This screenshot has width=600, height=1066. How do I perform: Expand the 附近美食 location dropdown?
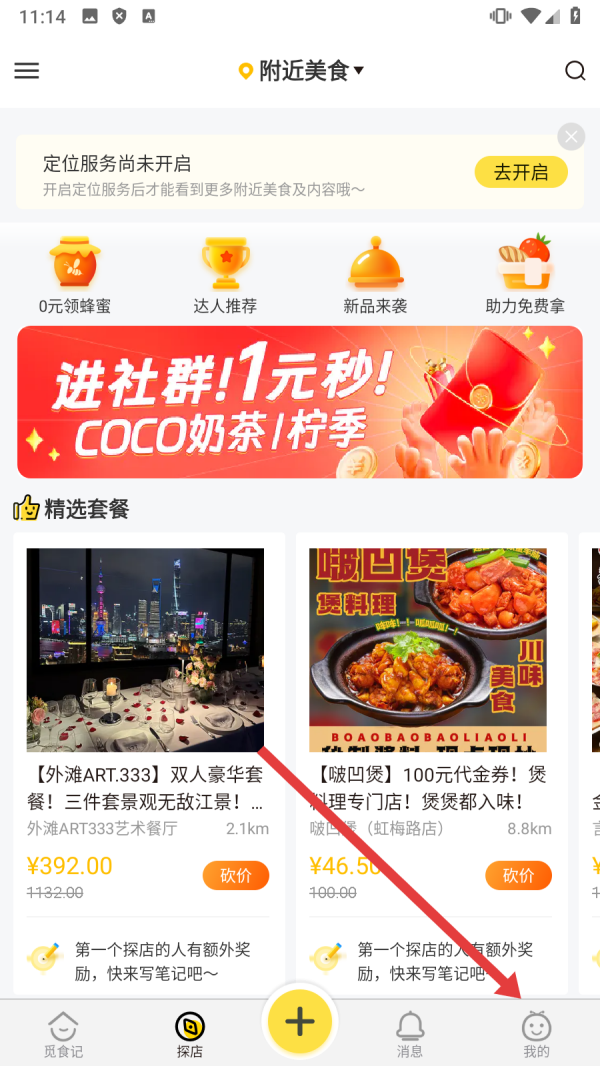302,71
